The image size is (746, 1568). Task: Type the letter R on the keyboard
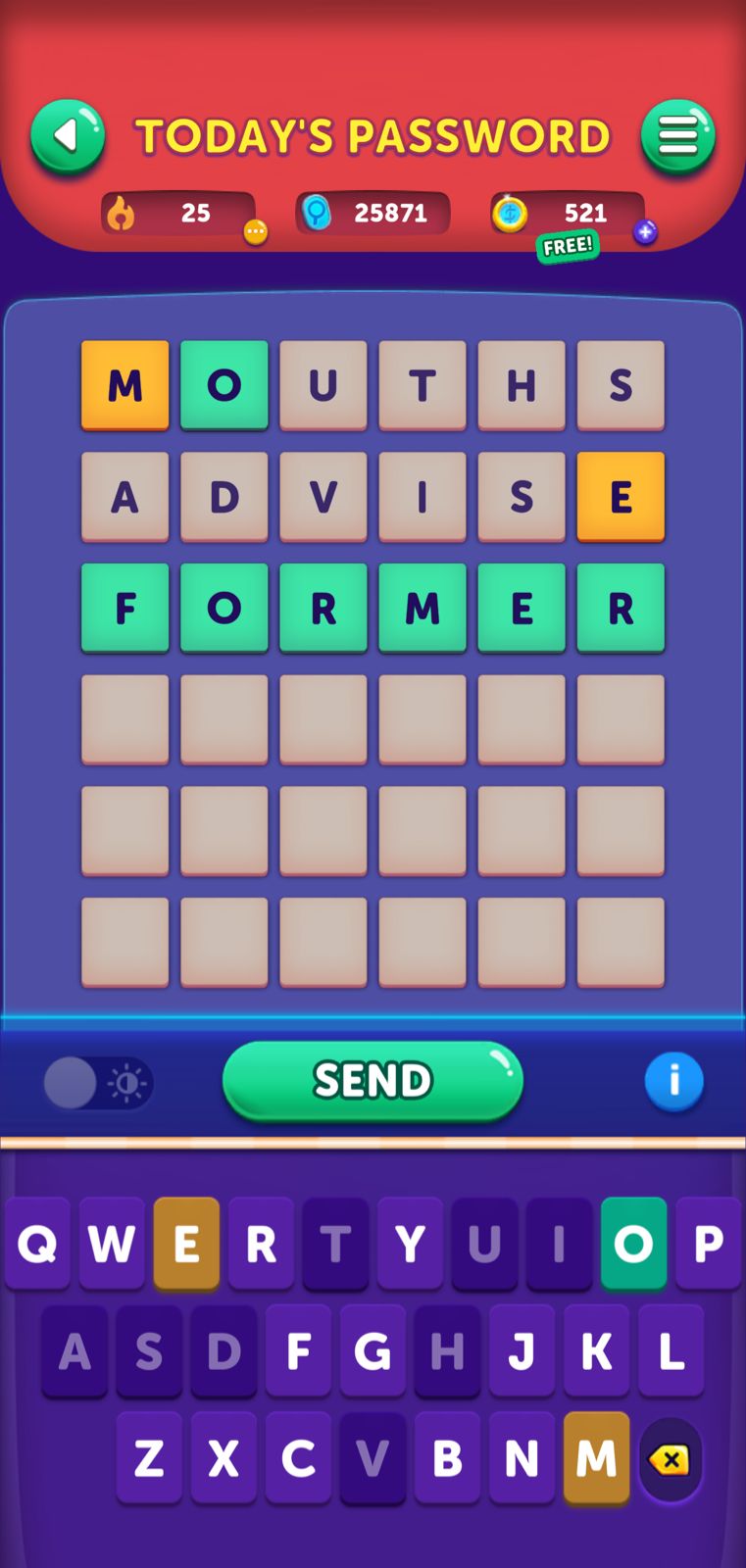point(261,1244)
